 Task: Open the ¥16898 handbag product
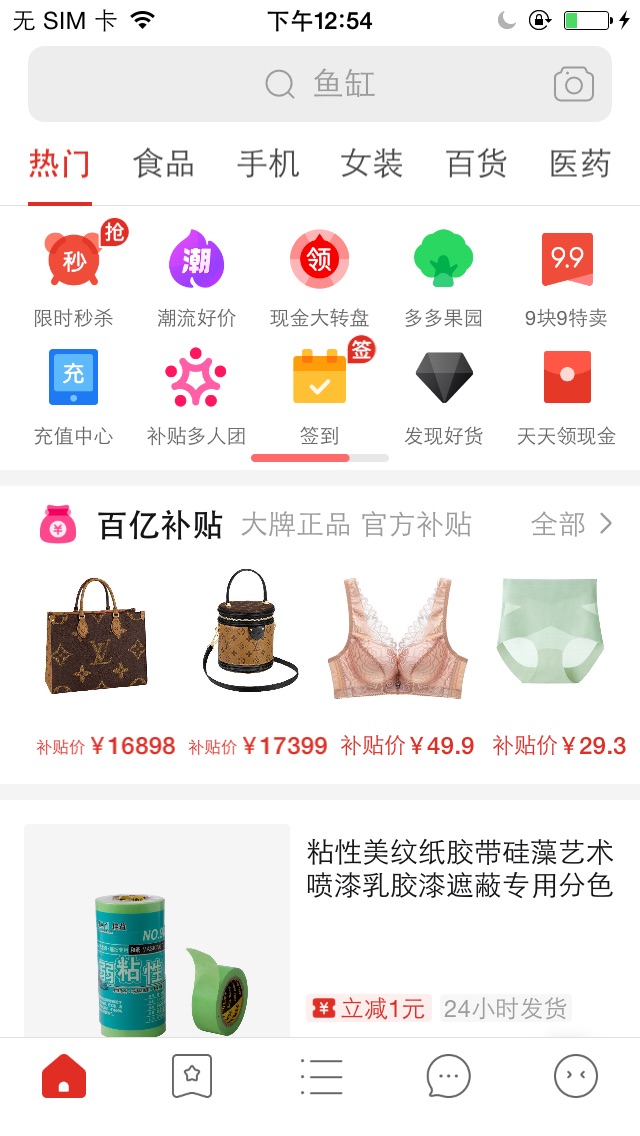pos(97,660)
